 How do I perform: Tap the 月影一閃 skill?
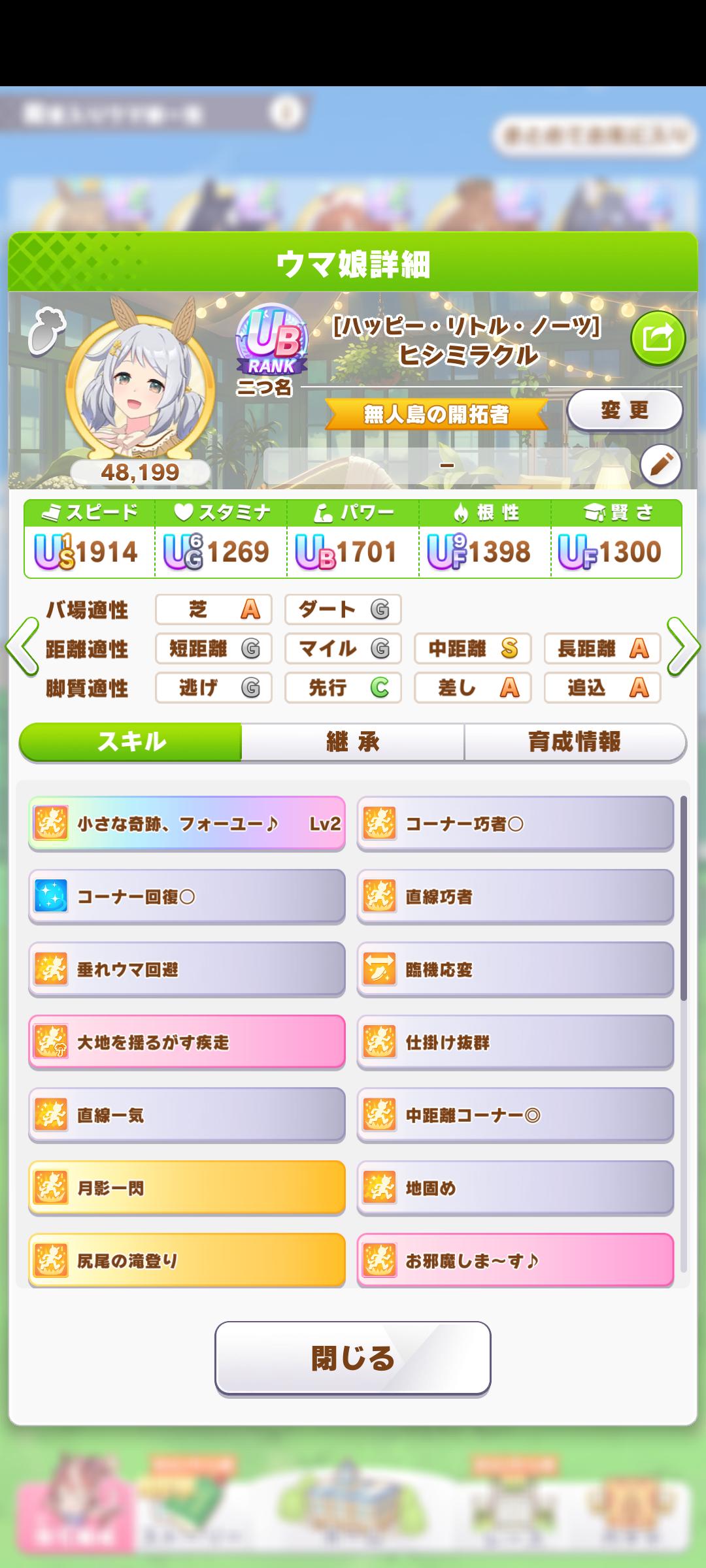(x=186, y=1188)
